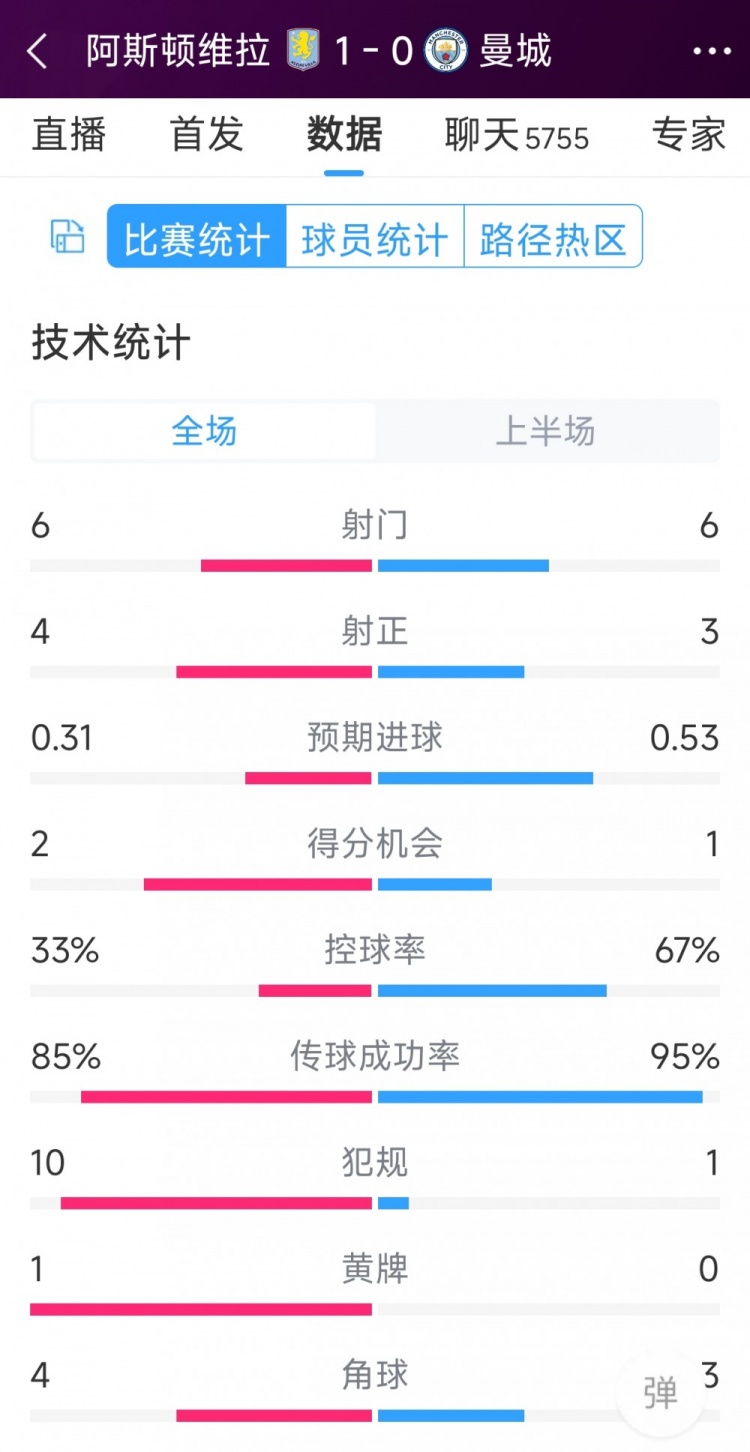Switch to 上半场 first-half statistics
The height and width of the screenshot is (1452, 750).
point(546,431)
